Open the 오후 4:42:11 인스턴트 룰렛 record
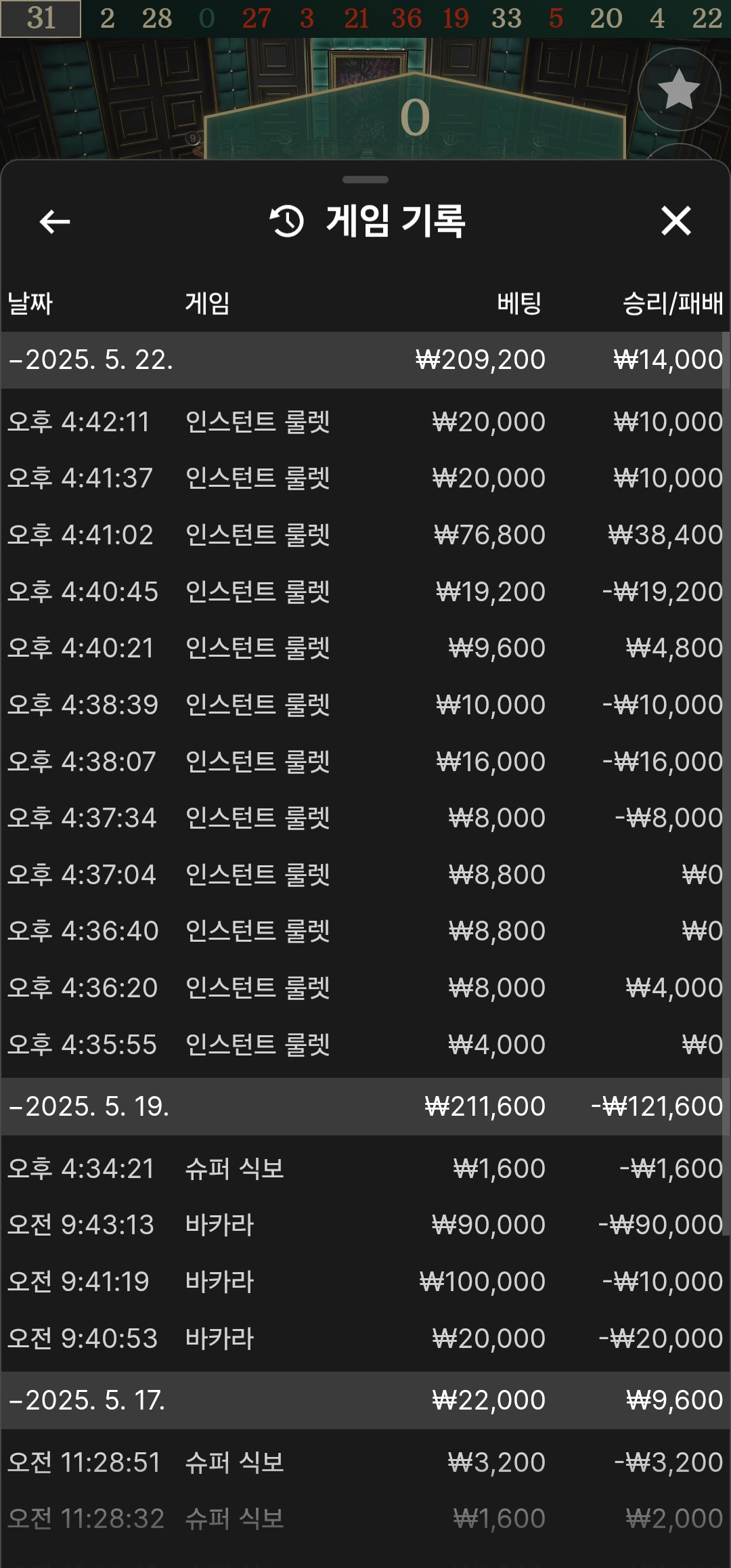 point(365,422)
